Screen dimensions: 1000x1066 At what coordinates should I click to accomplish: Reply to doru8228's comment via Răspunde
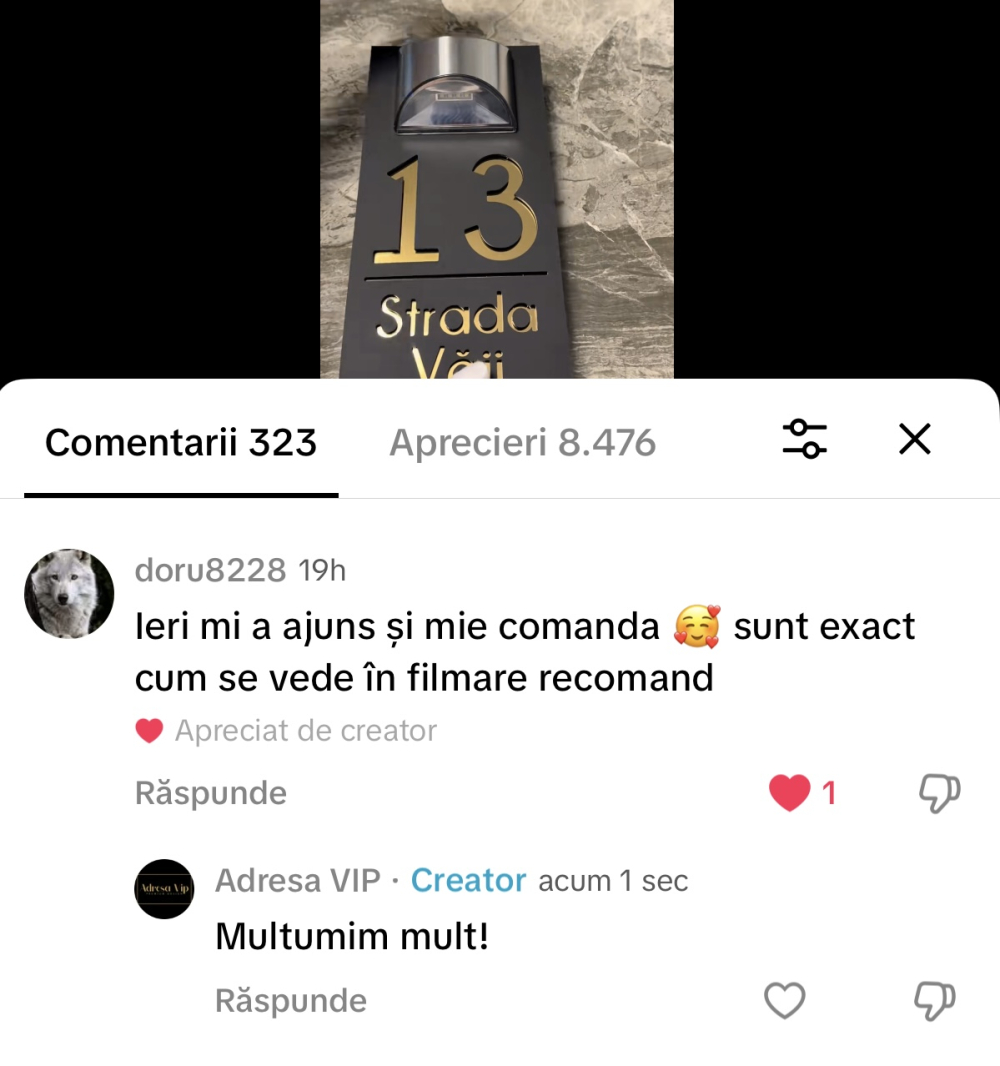point(211,793)
